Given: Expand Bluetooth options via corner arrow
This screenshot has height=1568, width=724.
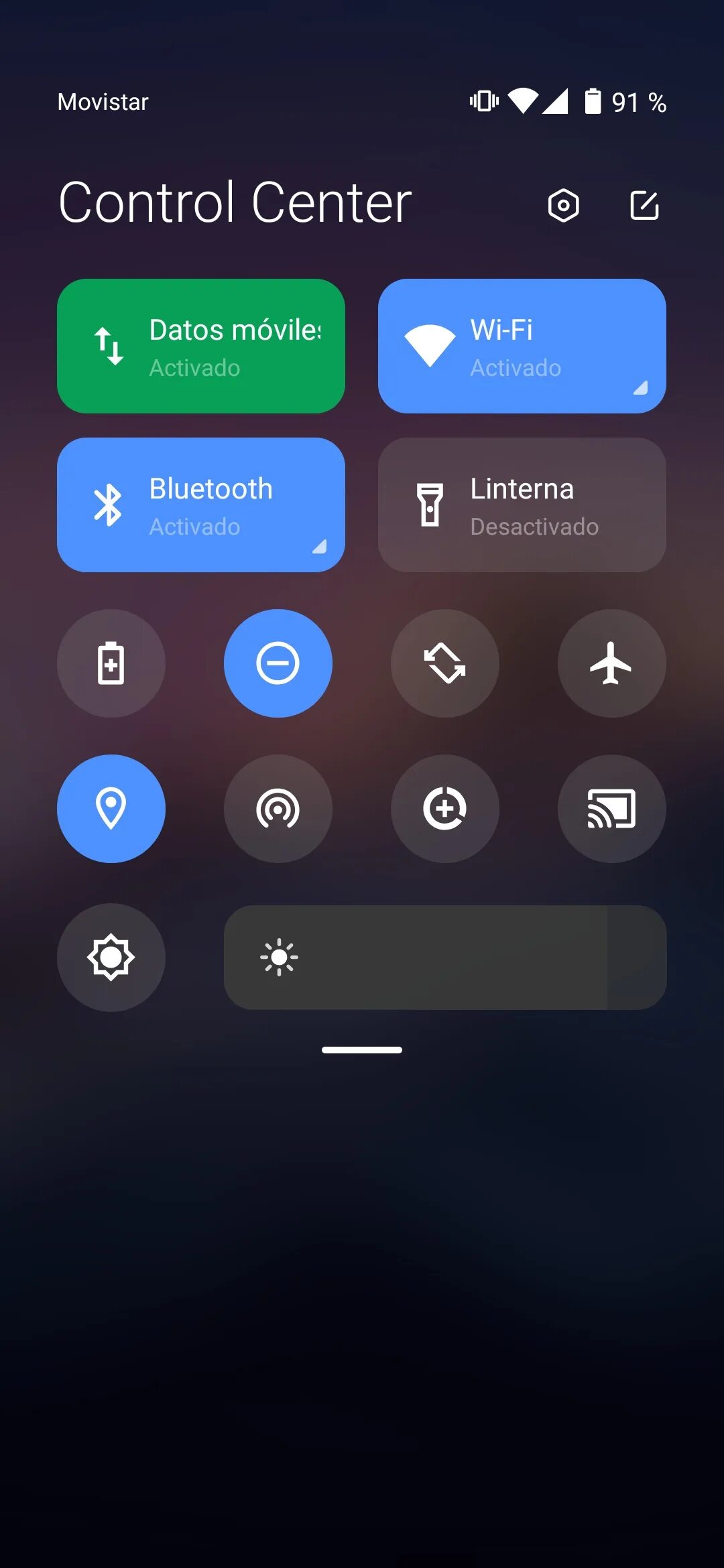Looking at the screenshot, I should (320, 547).
